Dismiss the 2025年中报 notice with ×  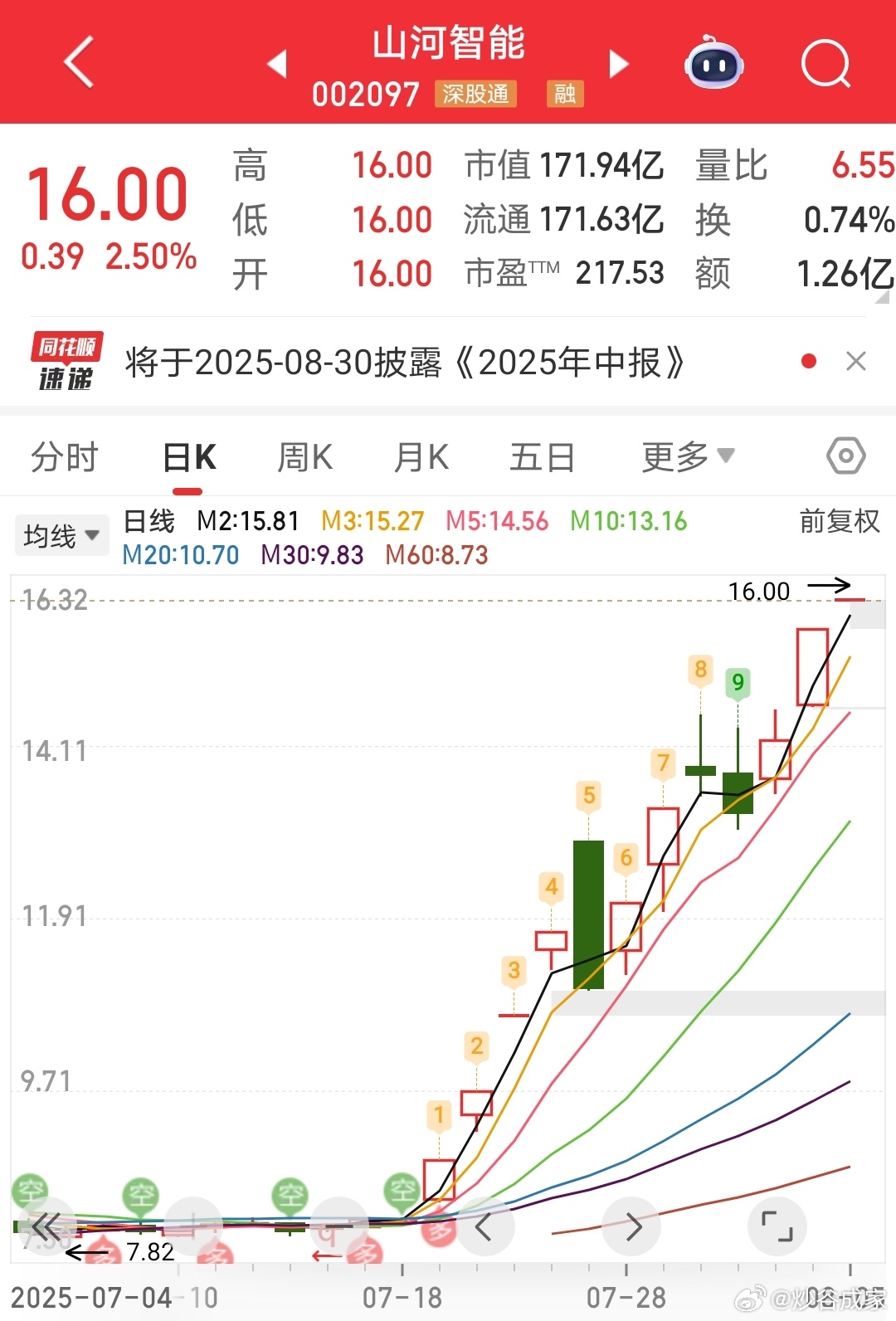856,360
